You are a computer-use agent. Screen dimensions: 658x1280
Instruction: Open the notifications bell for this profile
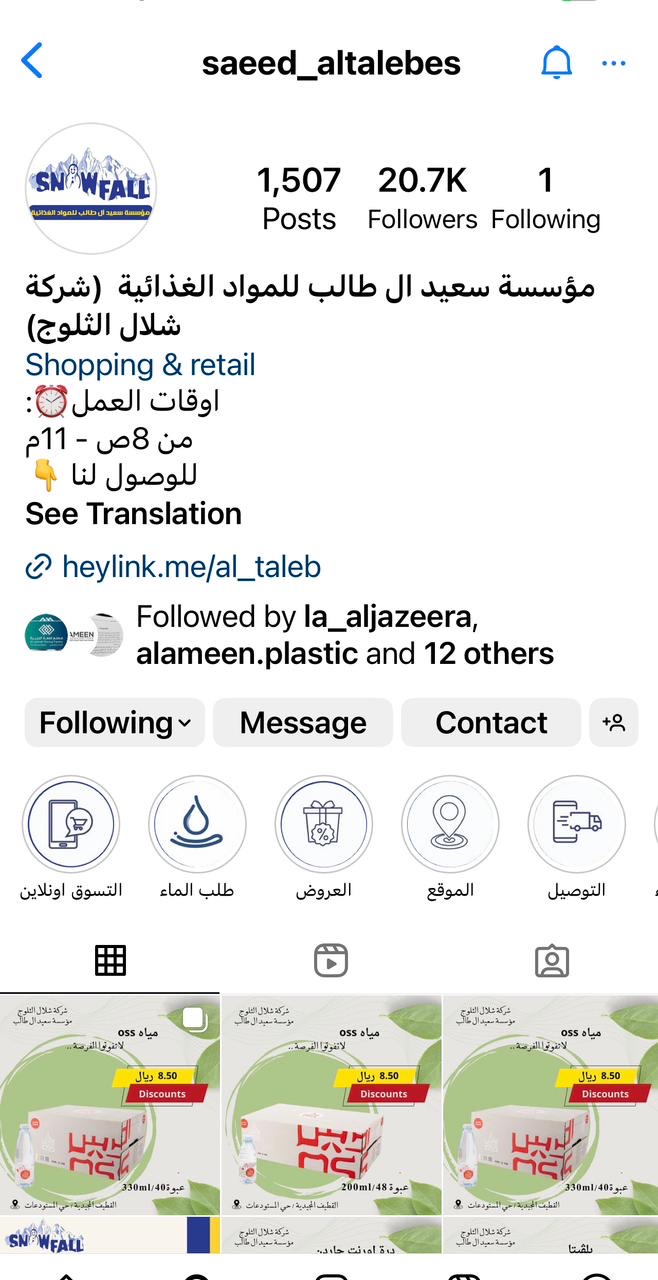pos(556,63)
